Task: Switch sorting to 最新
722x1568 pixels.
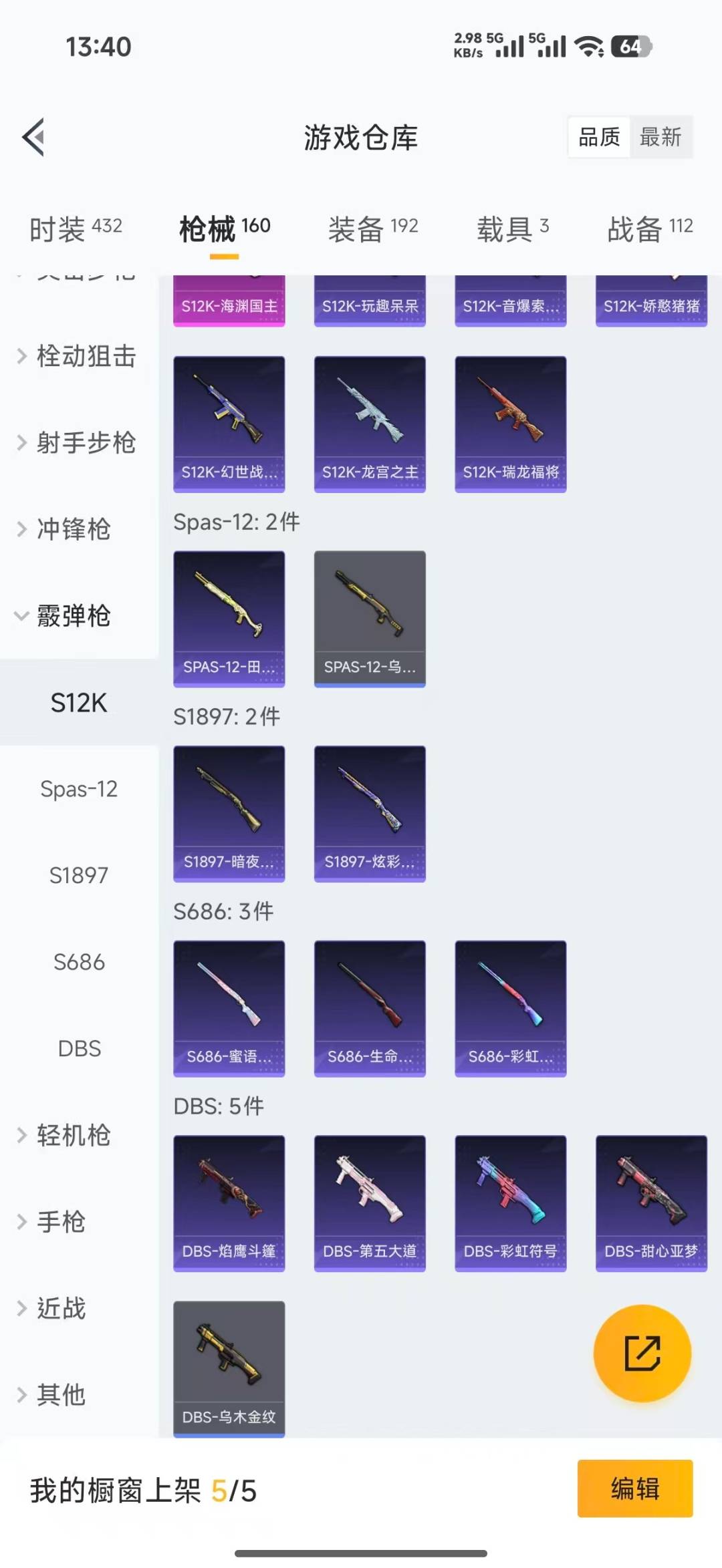Action: tap(661, 137)
